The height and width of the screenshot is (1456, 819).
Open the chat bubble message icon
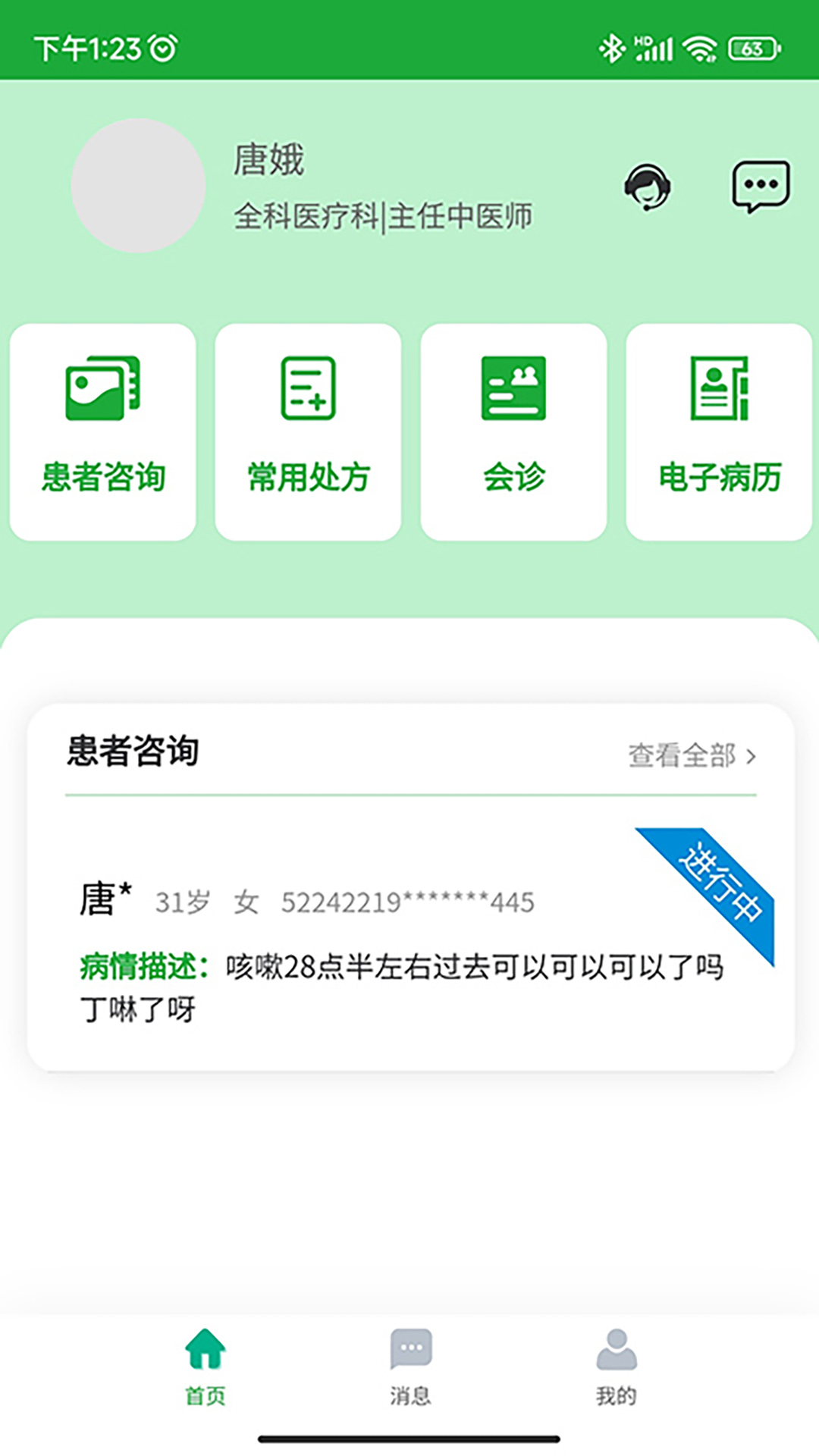pyautogui.click(x=761, y=187)
